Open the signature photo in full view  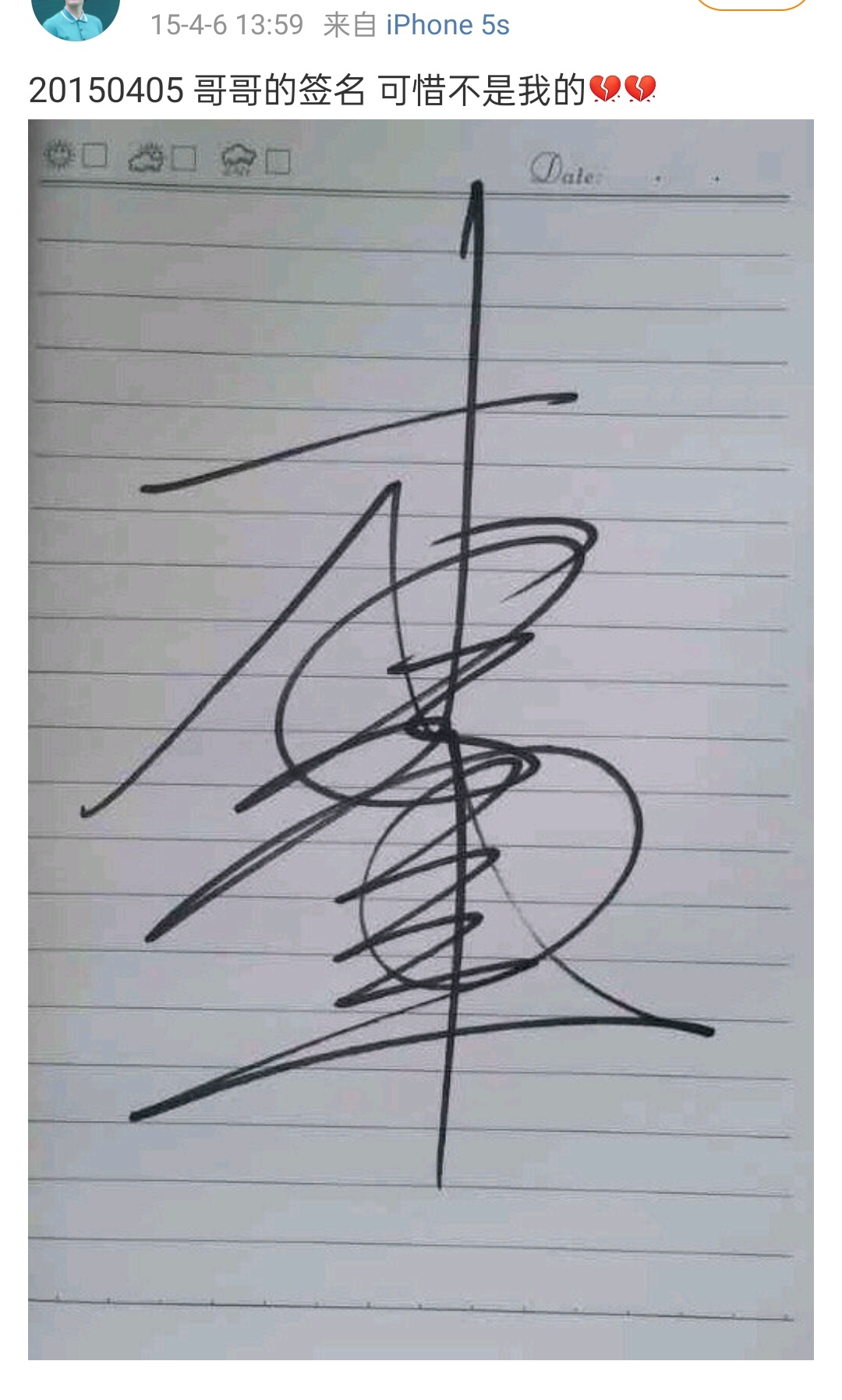(421, 739)
